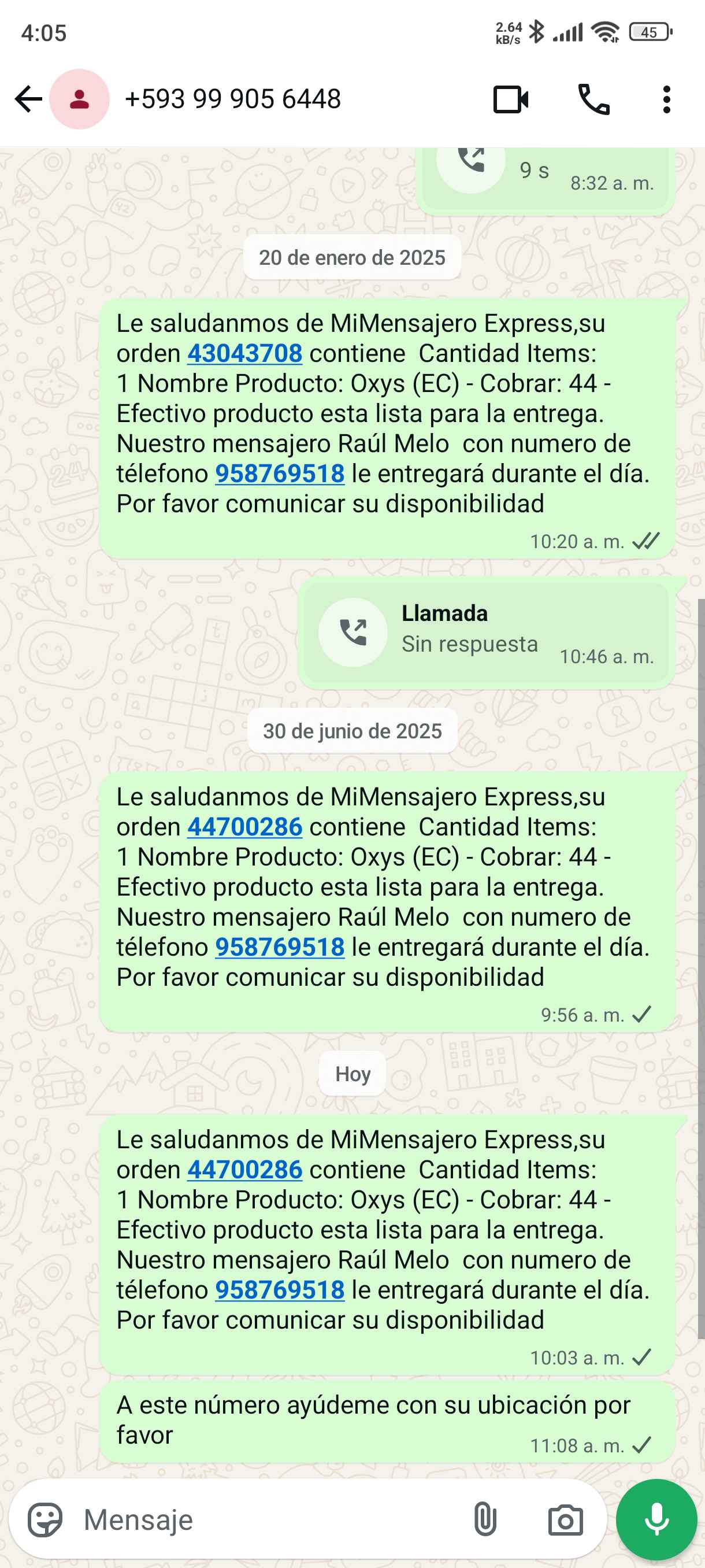Record a voice message with the microphone
The width and height of the screenshot is (705, 1568).
point(656,1520)
